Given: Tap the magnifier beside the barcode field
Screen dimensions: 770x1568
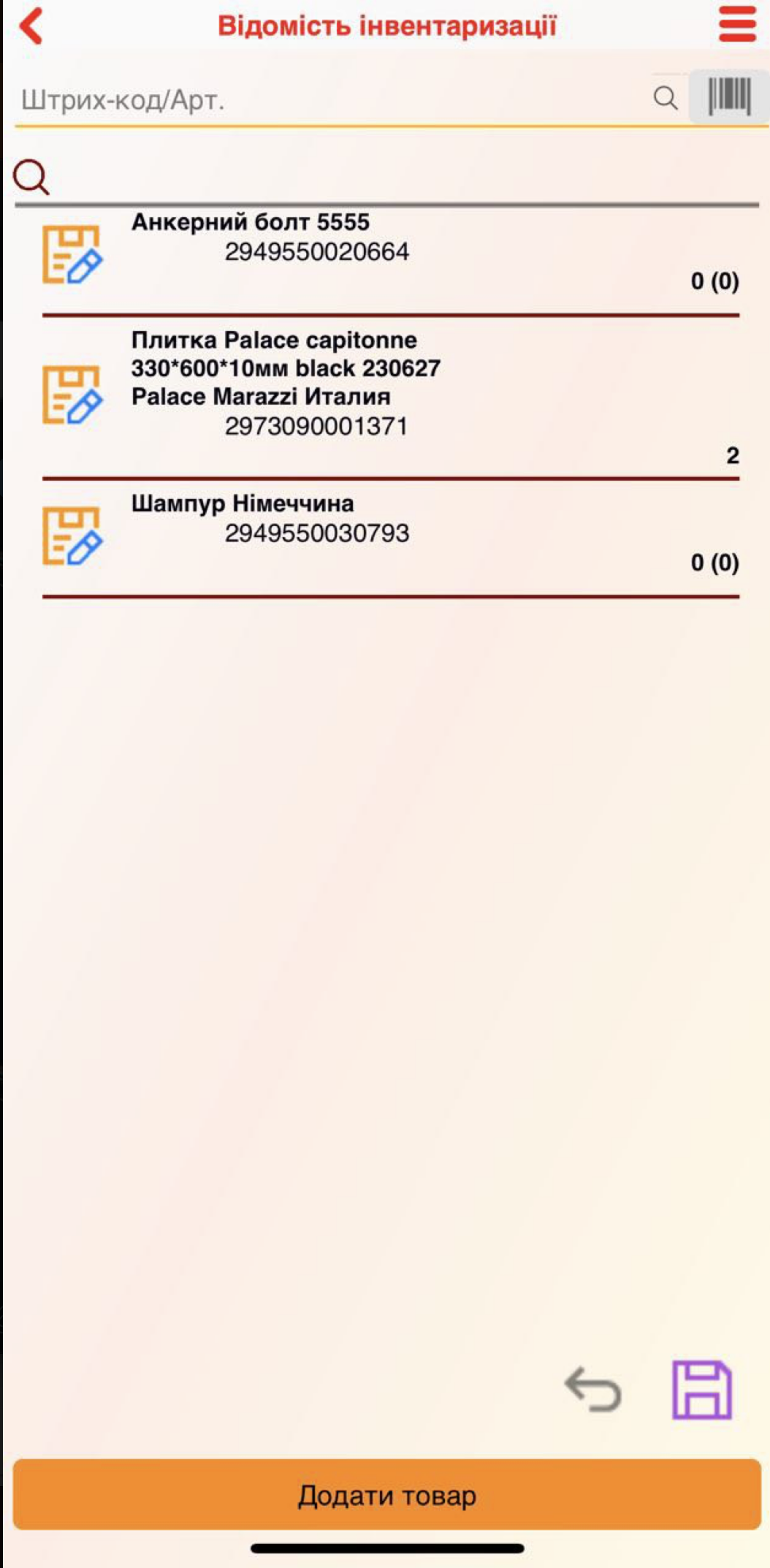Looking at the screenshot, I should click(x=665, y=98).
